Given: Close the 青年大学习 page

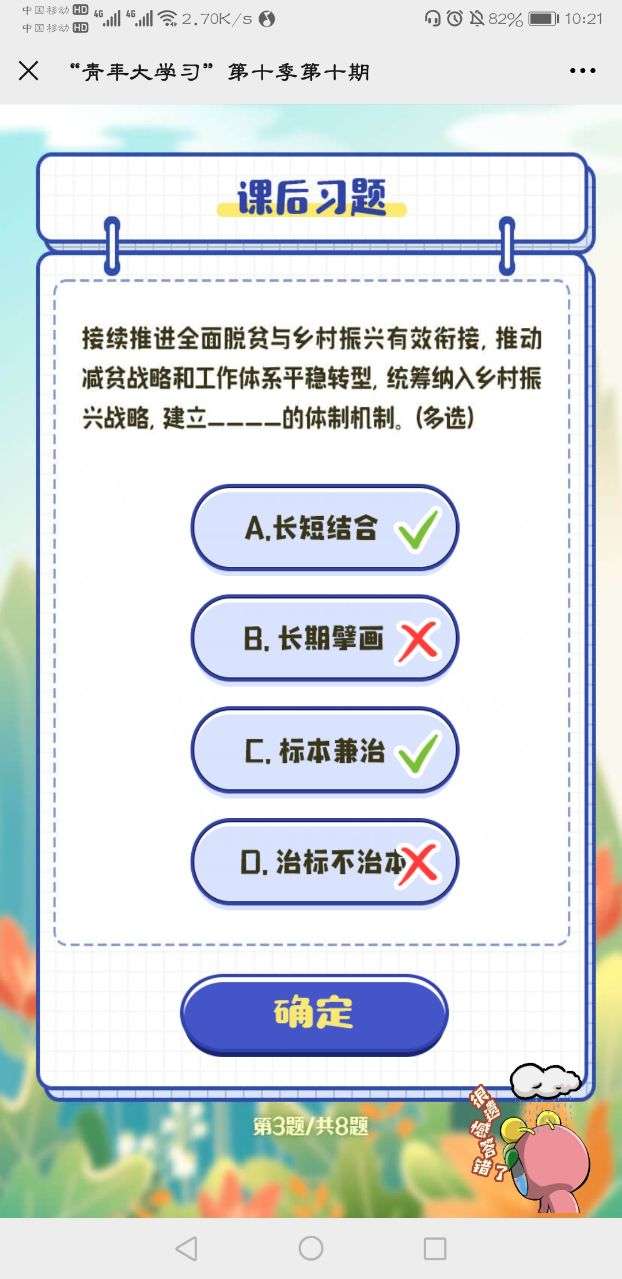Looking at the screenshot, I should (x=29, y=71).
